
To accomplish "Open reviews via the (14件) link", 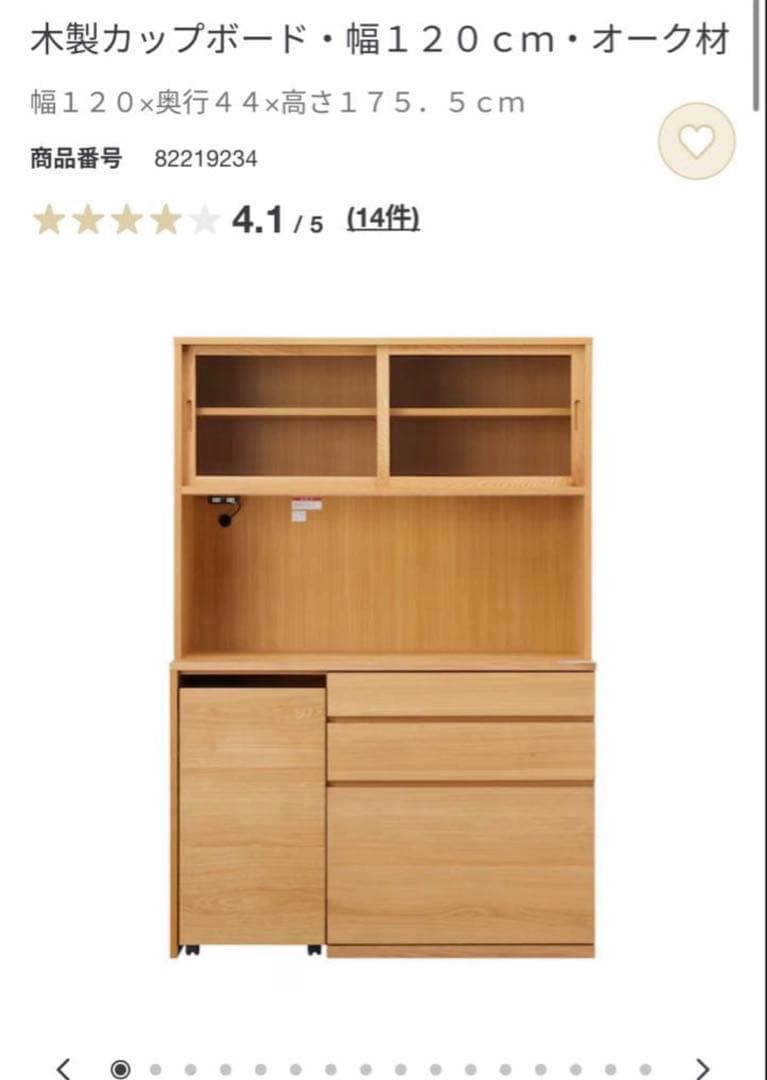I will point(384,219).
